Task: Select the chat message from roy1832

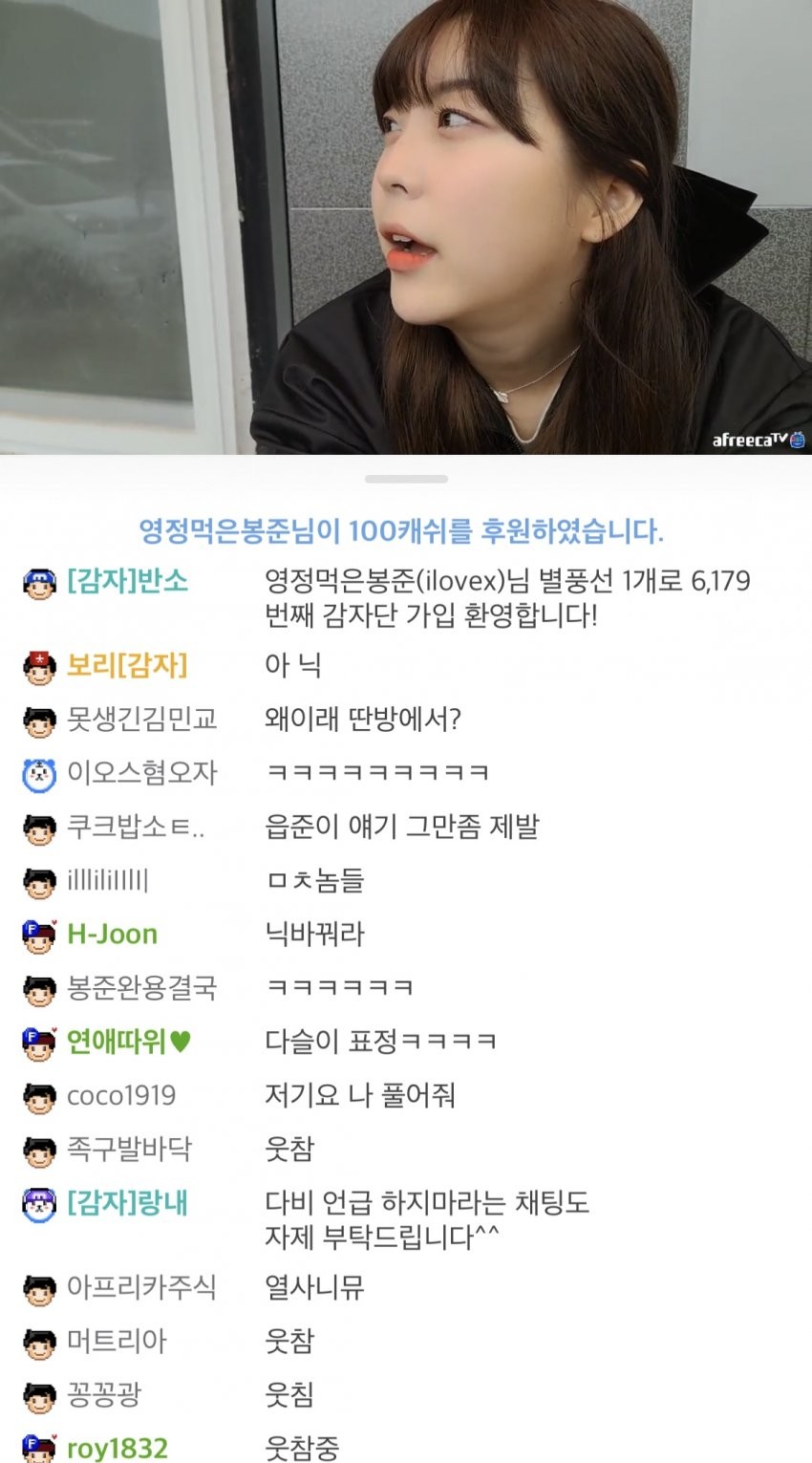Action: point(302,1449)
